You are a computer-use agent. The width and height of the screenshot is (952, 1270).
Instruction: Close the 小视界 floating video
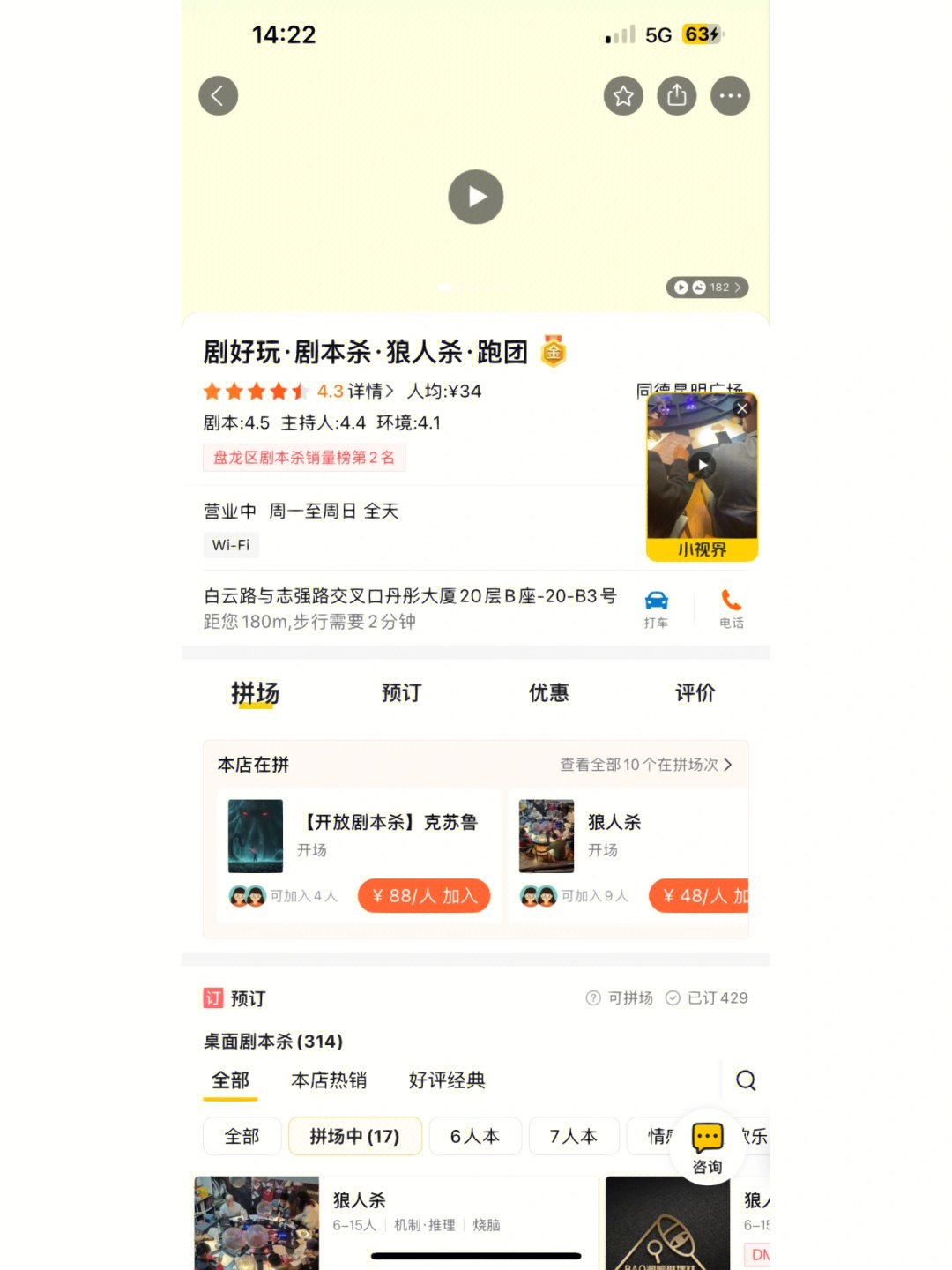click(x=742, y=408)
